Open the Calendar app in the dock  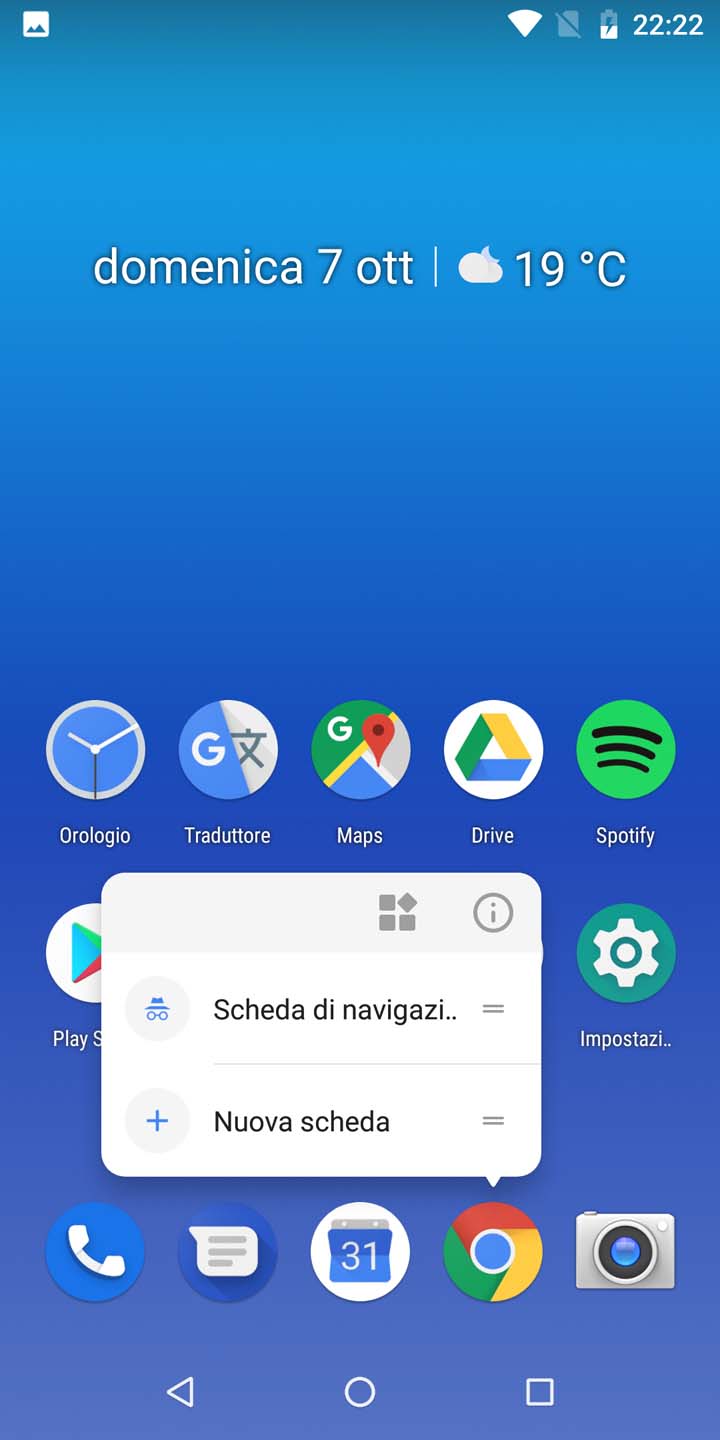360,1252
